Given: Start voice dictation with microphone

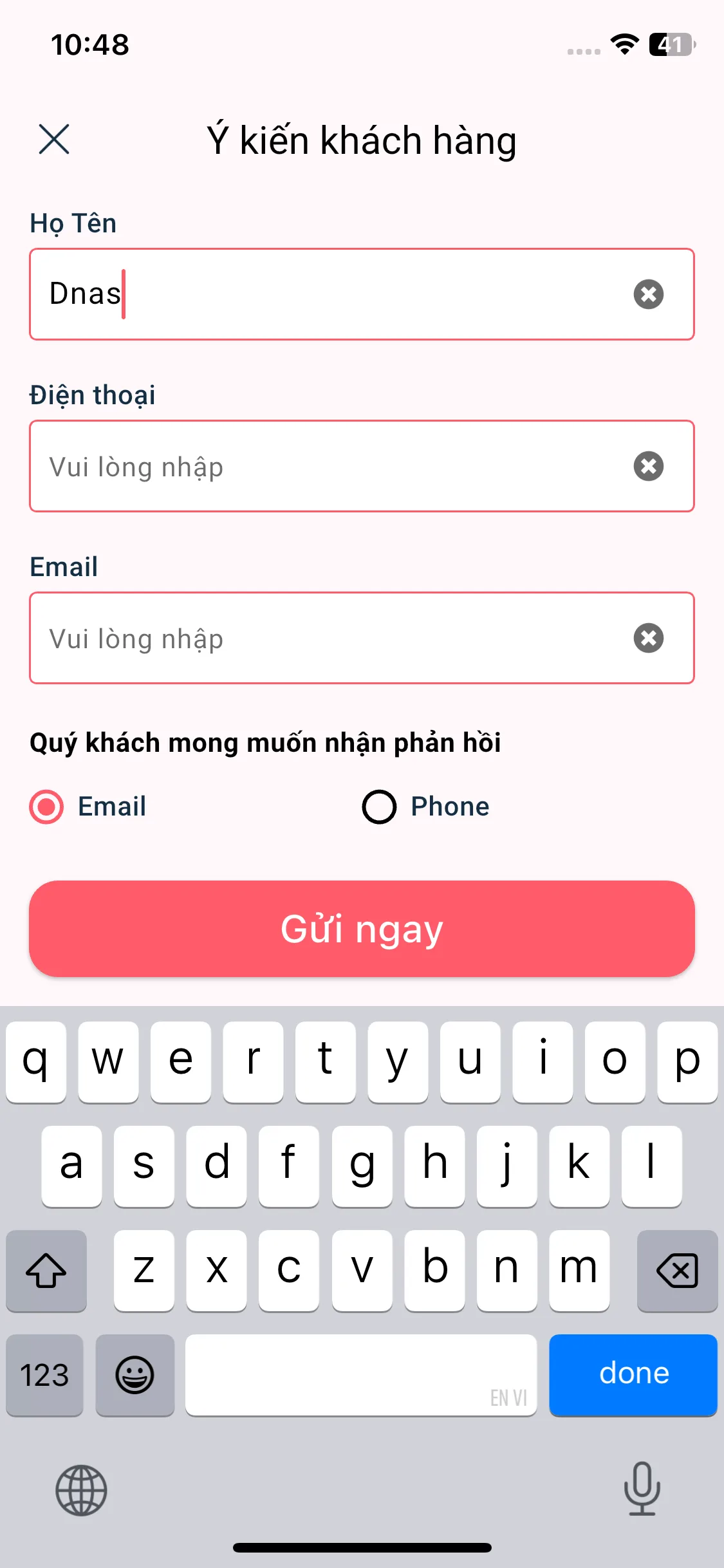Looking at the screenshot, I should tap(642, 1488).
